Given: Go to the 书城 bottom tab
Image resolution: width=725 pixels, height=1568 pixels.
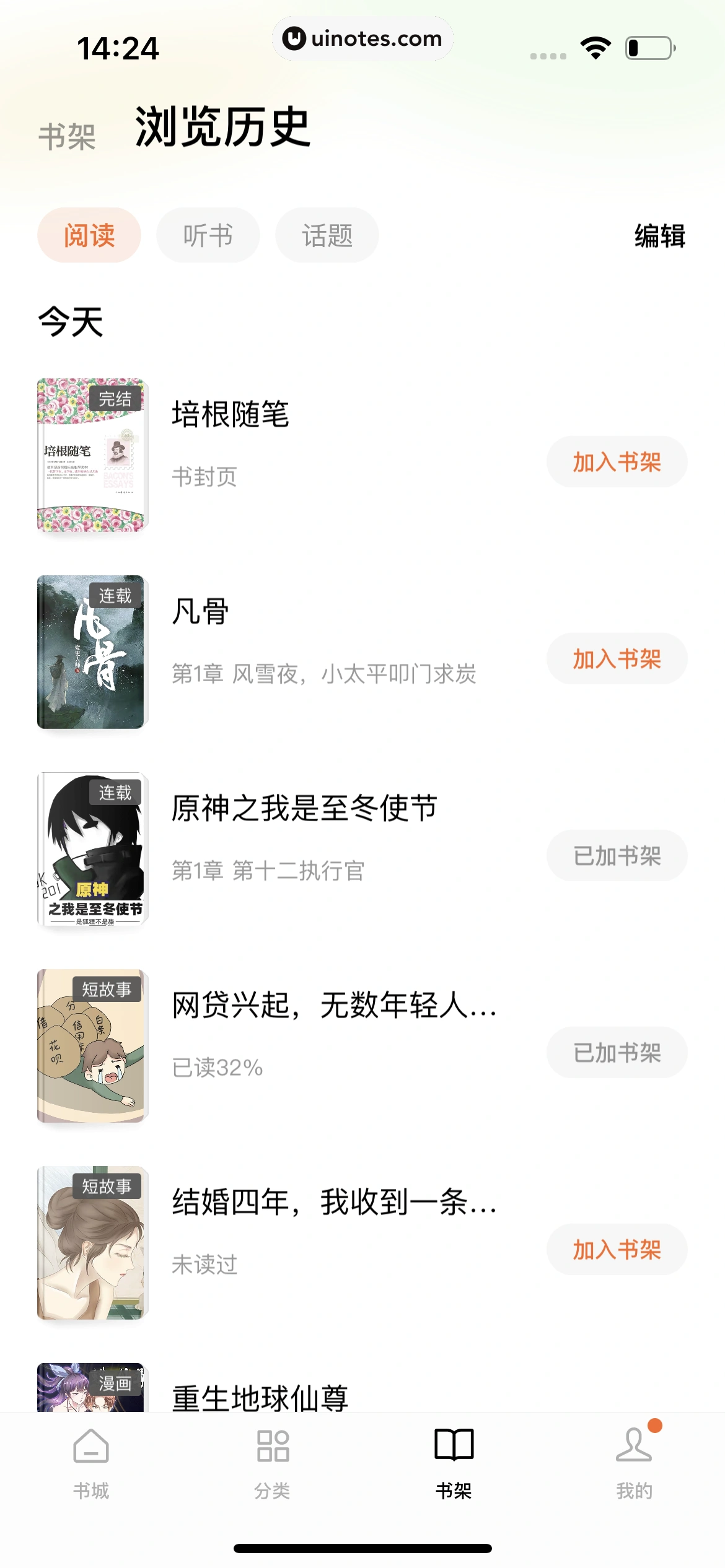Looking at the screenshot, I should click(x=91, y=1463).
